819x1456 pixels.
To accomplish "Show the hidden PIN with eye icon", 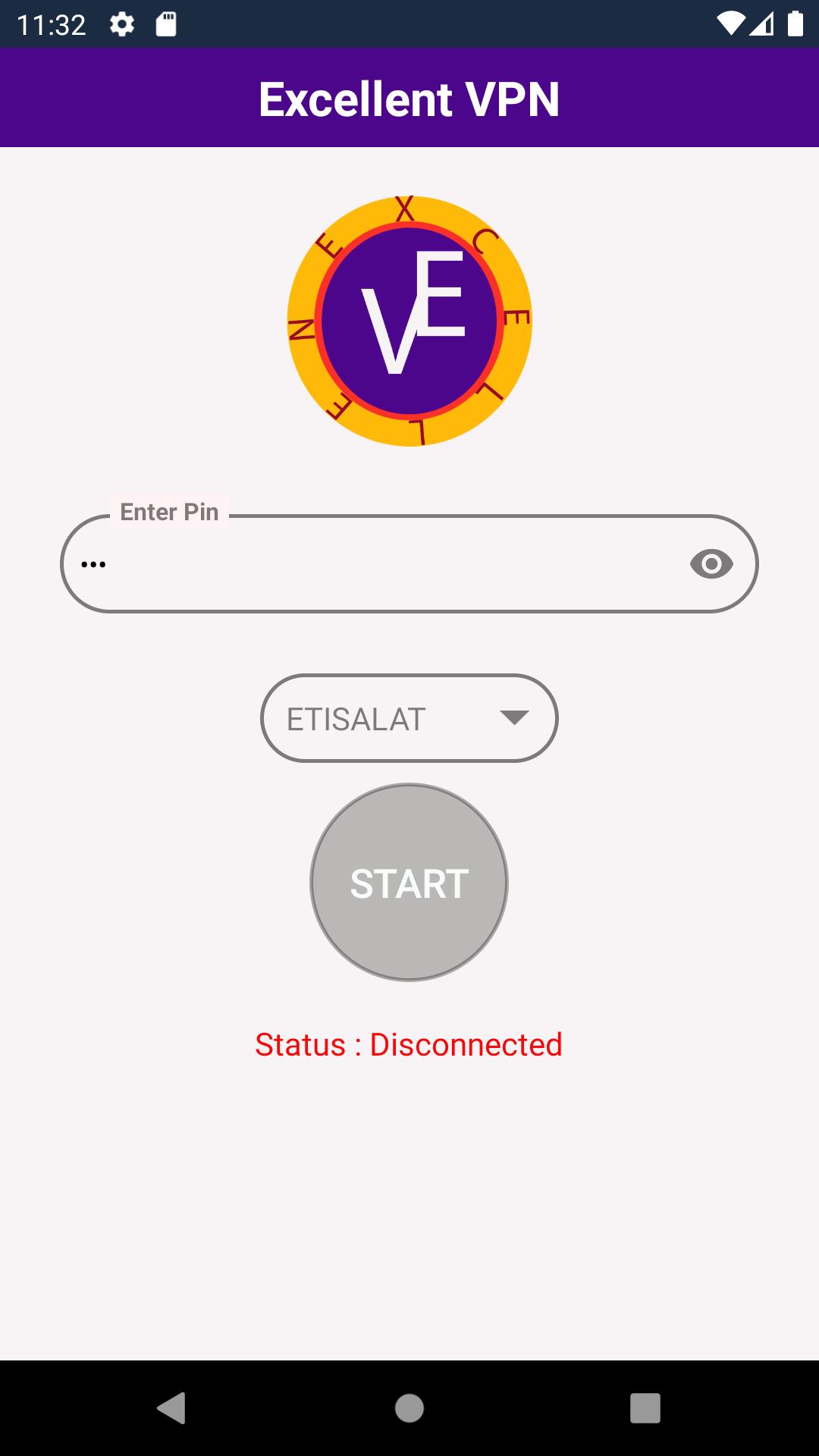I will tap(711, 564).
